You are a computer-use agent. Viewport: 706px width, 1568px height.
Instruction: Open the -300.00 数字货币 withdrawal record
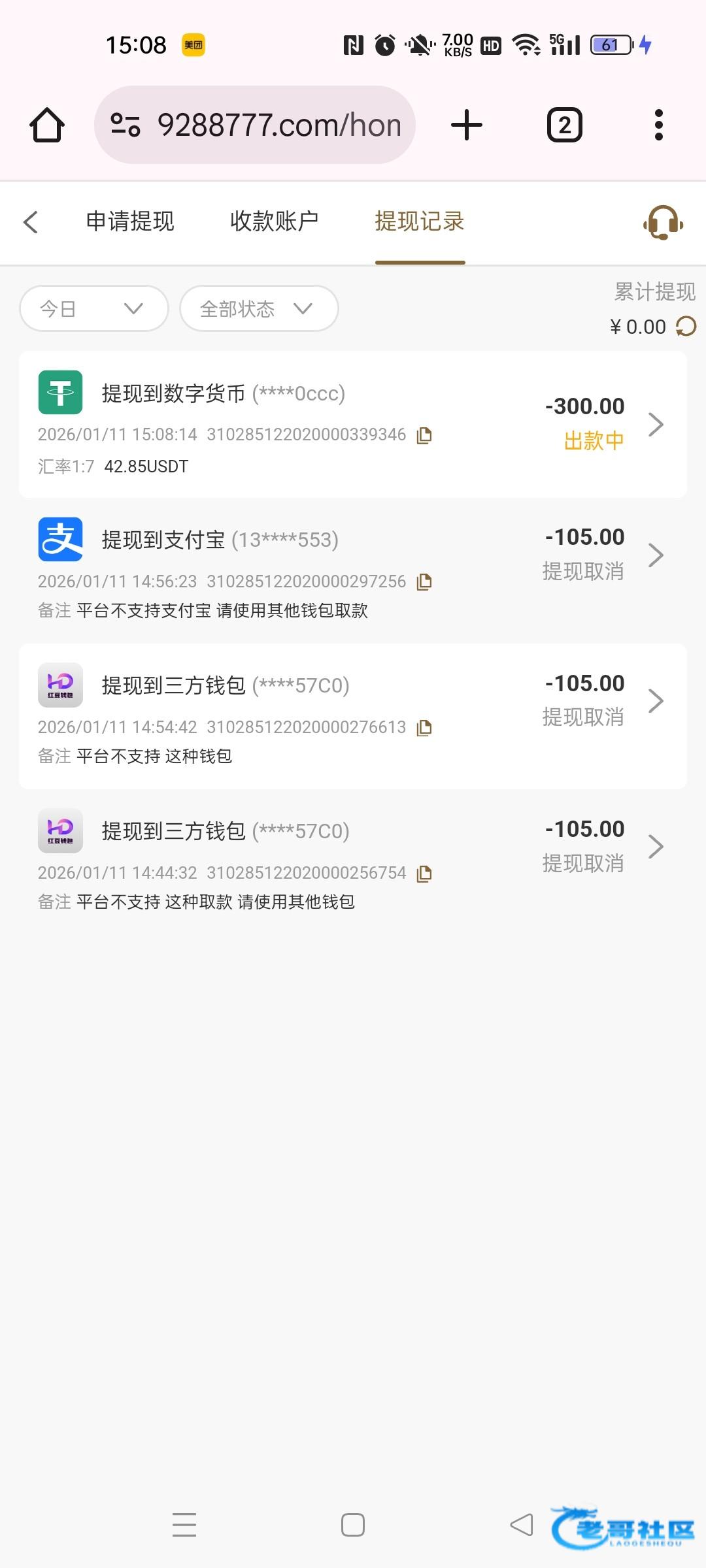pyautogui.click(x=353, y=425)
